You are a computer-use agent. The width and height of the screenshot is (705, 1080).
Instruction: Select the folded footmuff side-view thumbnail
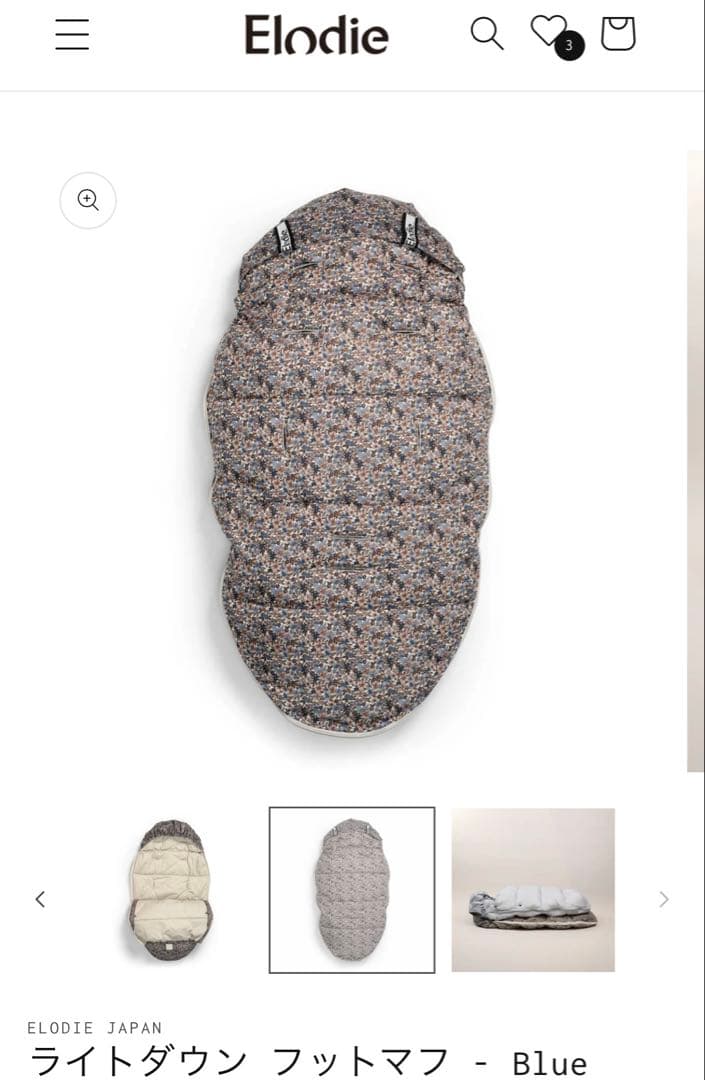tap(533, 890)
